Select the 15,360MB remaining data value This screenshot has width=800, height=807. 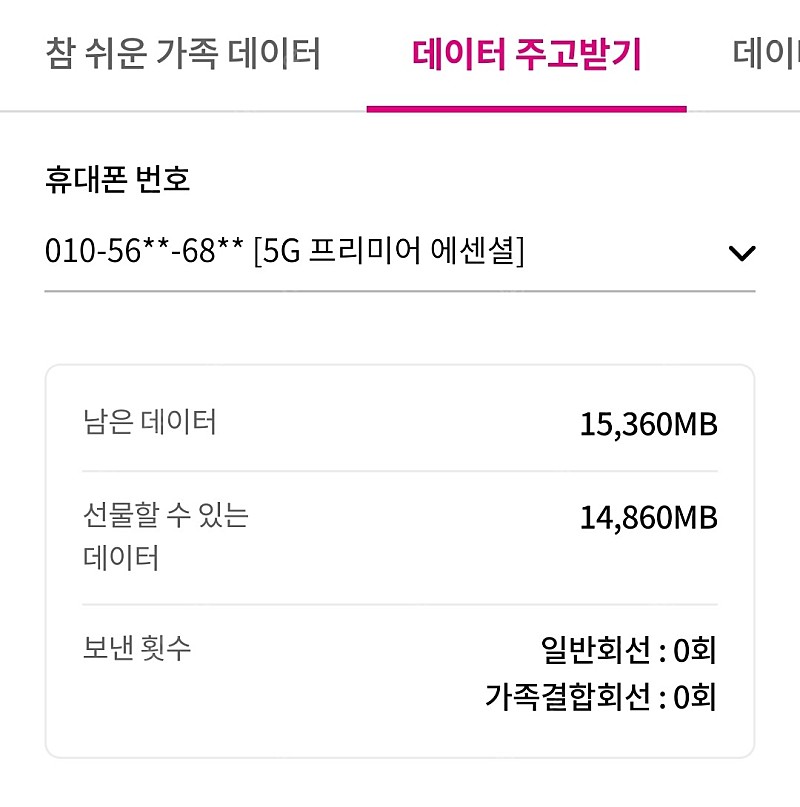646,423
